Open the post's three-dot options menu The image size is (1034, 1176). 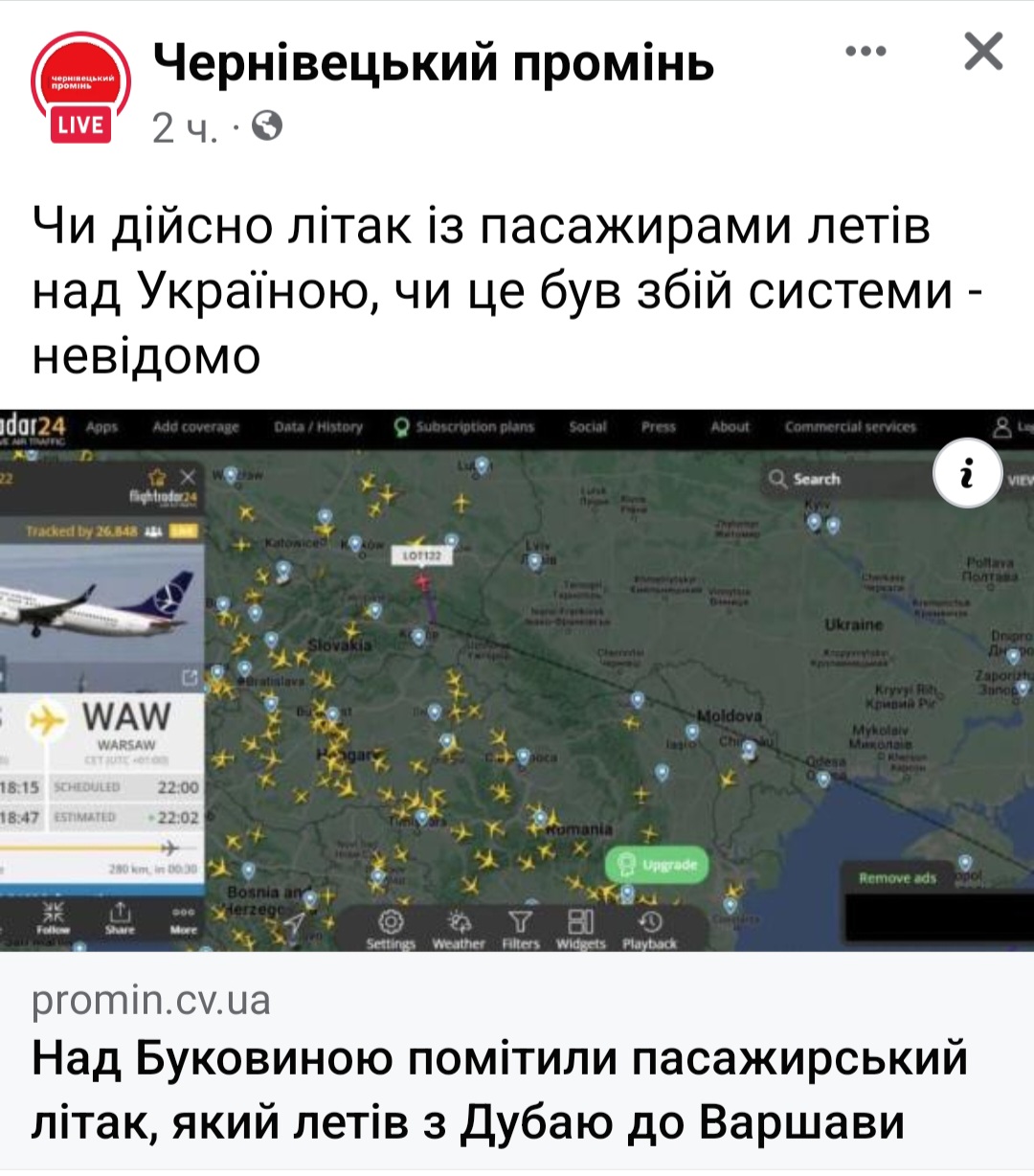click(x=865, y=52)
